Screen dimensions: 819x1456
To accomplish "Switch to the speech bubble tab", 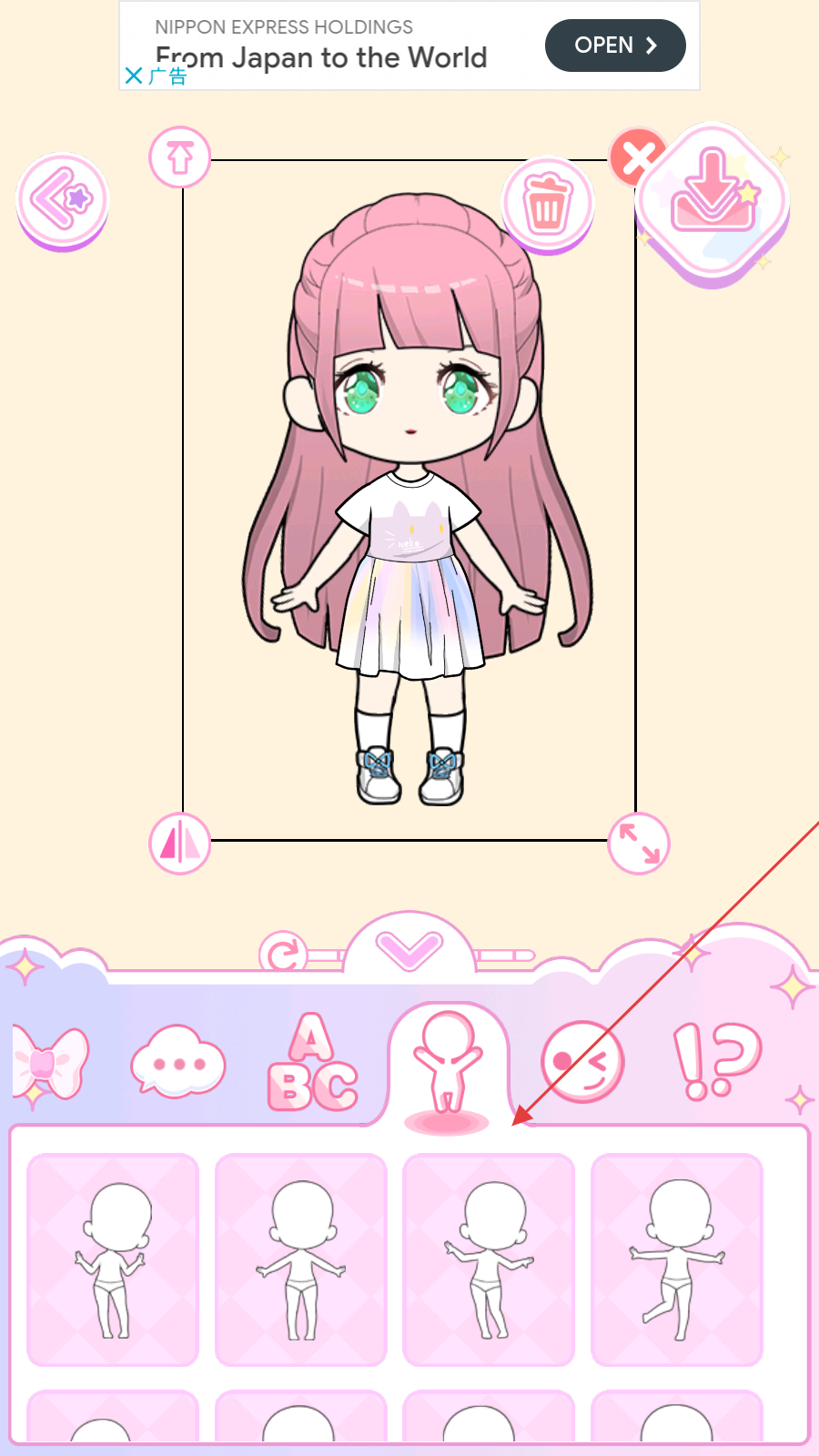I will (x=178, y=1061).
